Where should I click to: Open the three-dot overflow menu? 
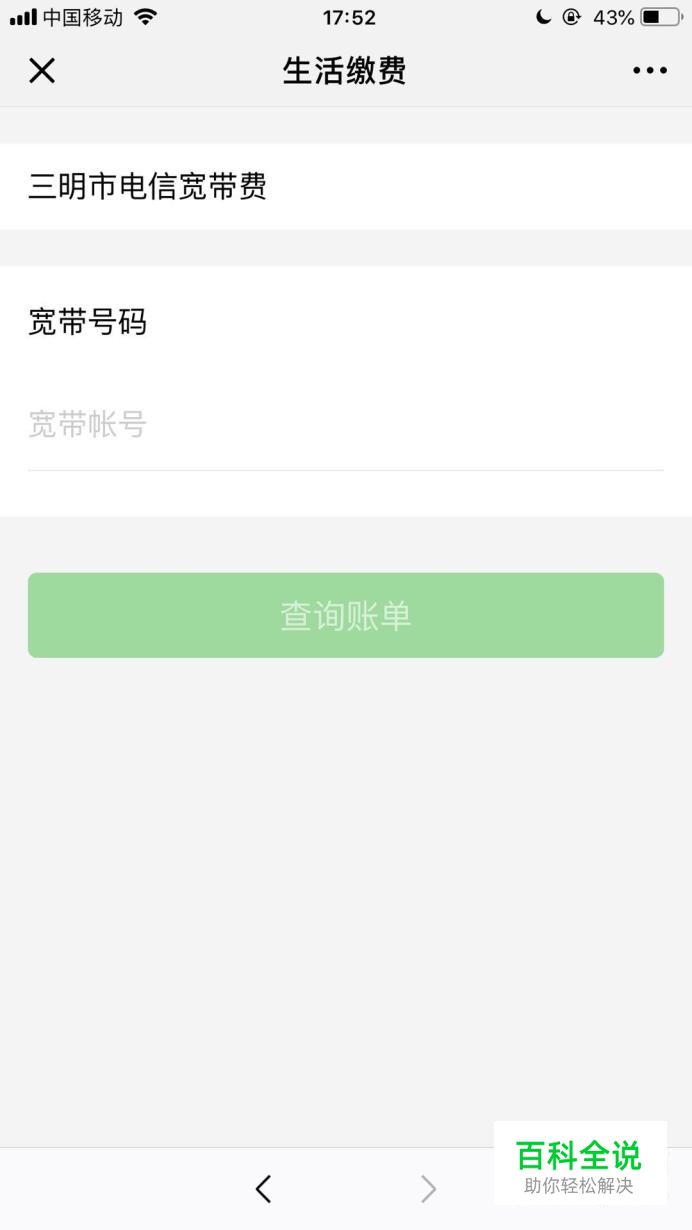[649, 71]
